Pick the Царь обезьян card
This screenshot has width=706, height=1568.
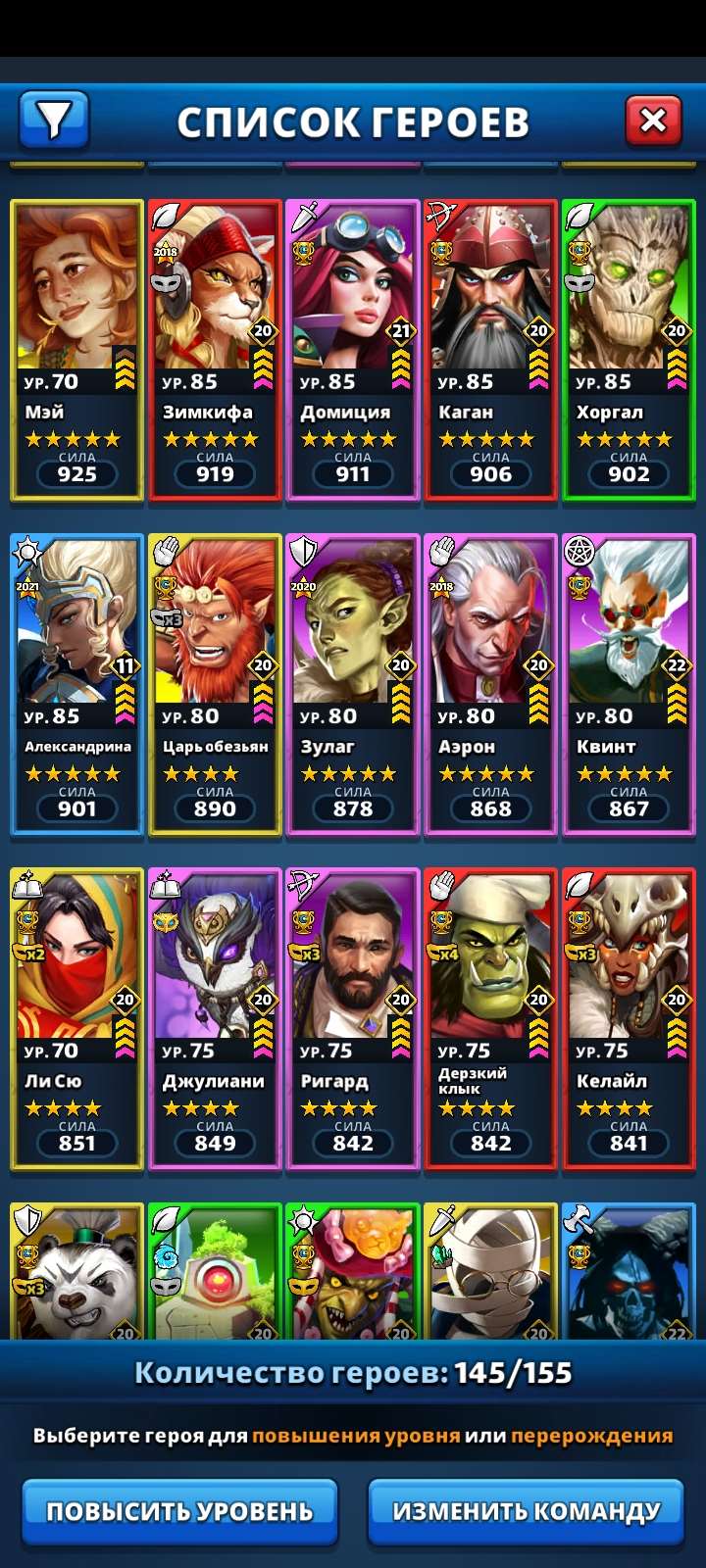point(215,684)
